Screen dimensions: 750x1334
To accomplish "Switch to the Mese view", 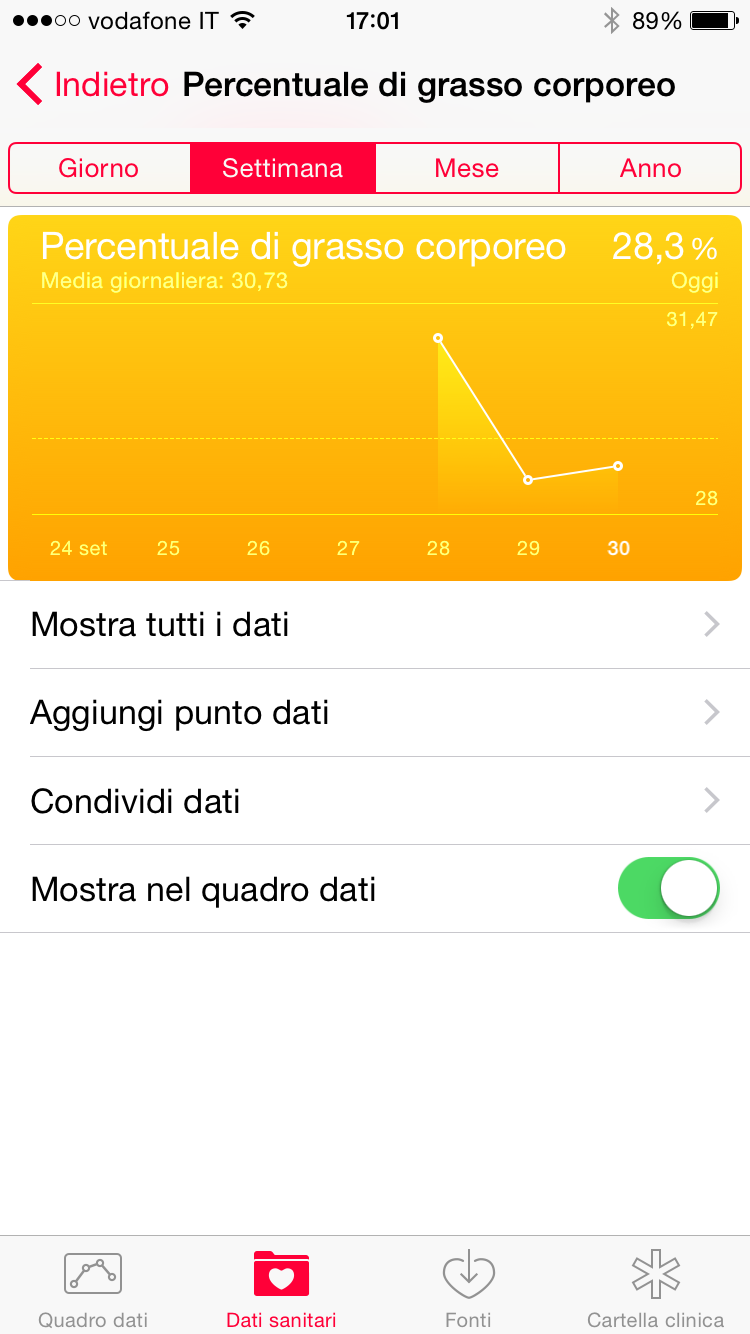I will (x=466, y=168).
